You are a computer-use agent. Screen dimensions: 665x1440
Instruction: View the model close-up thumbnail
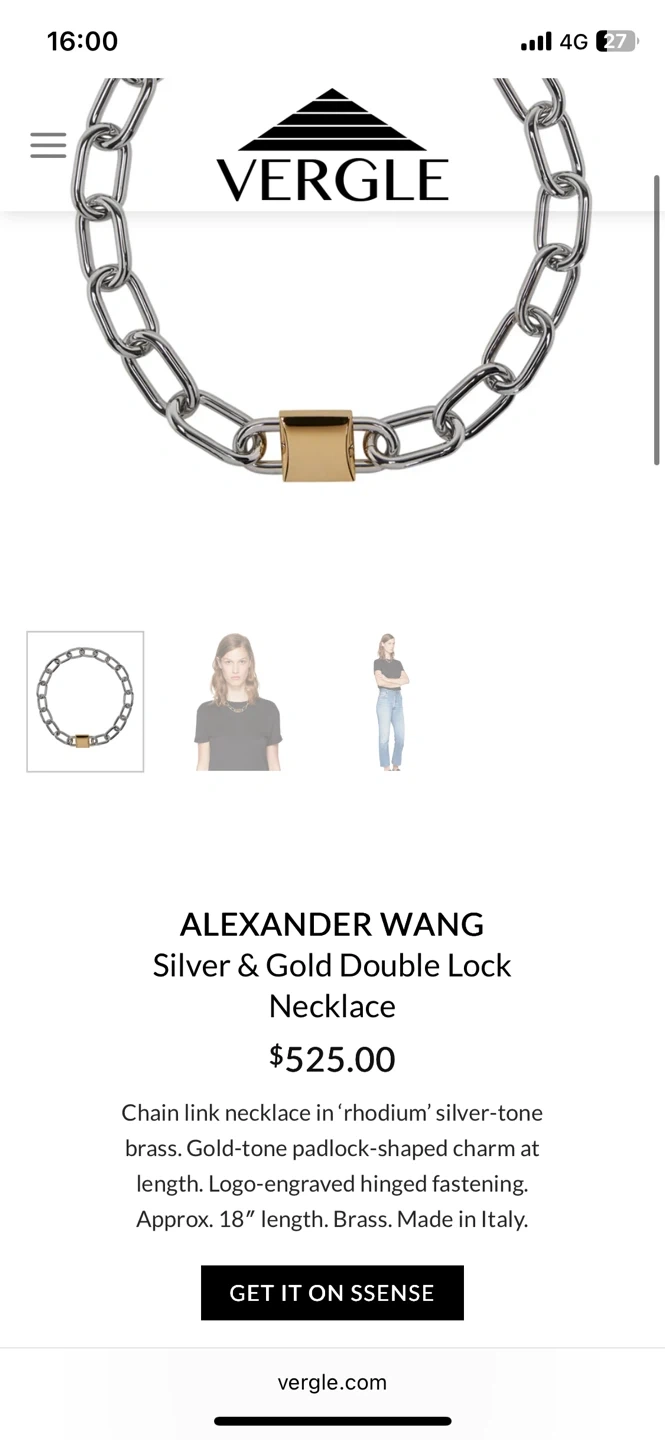pos(237,702)
